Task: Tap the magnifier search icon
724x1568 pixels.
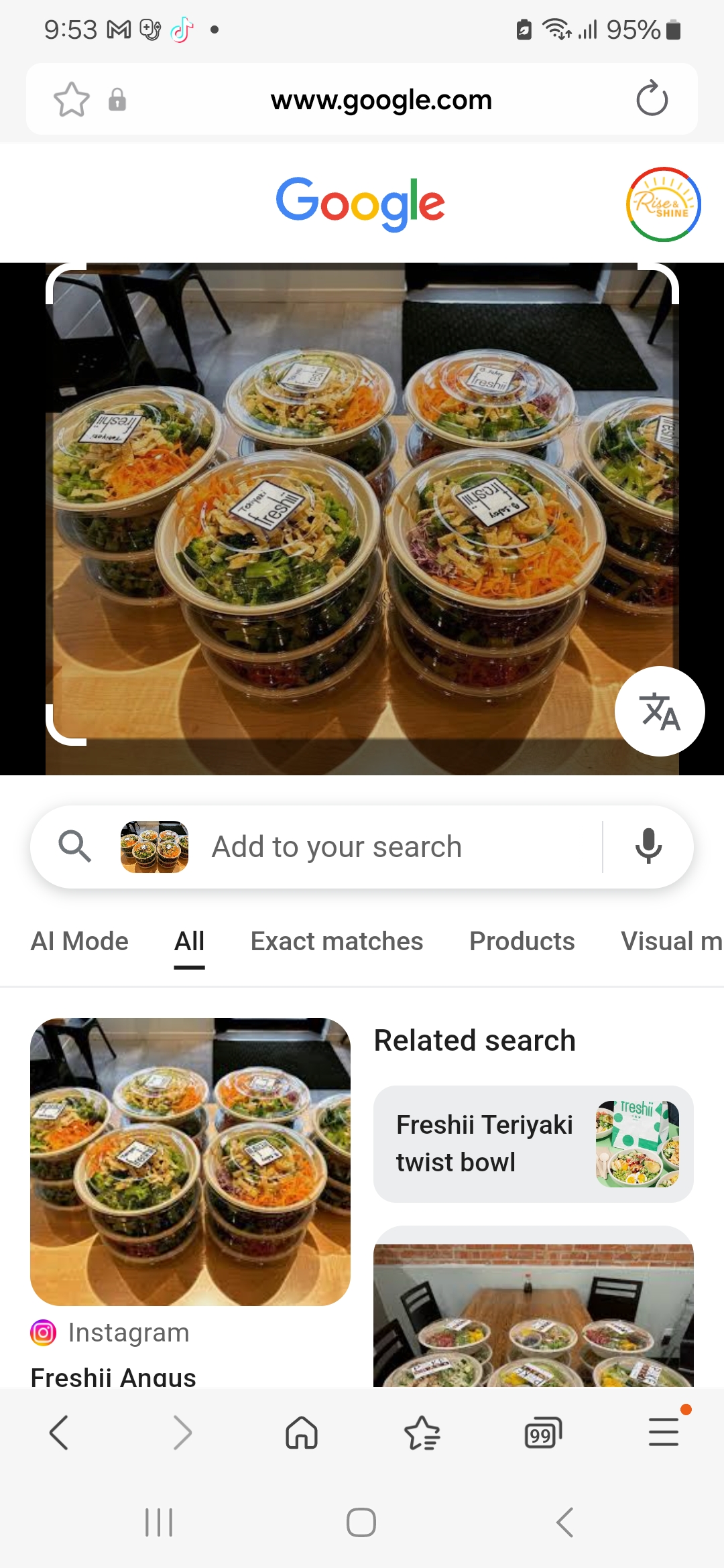Action: 74,846
